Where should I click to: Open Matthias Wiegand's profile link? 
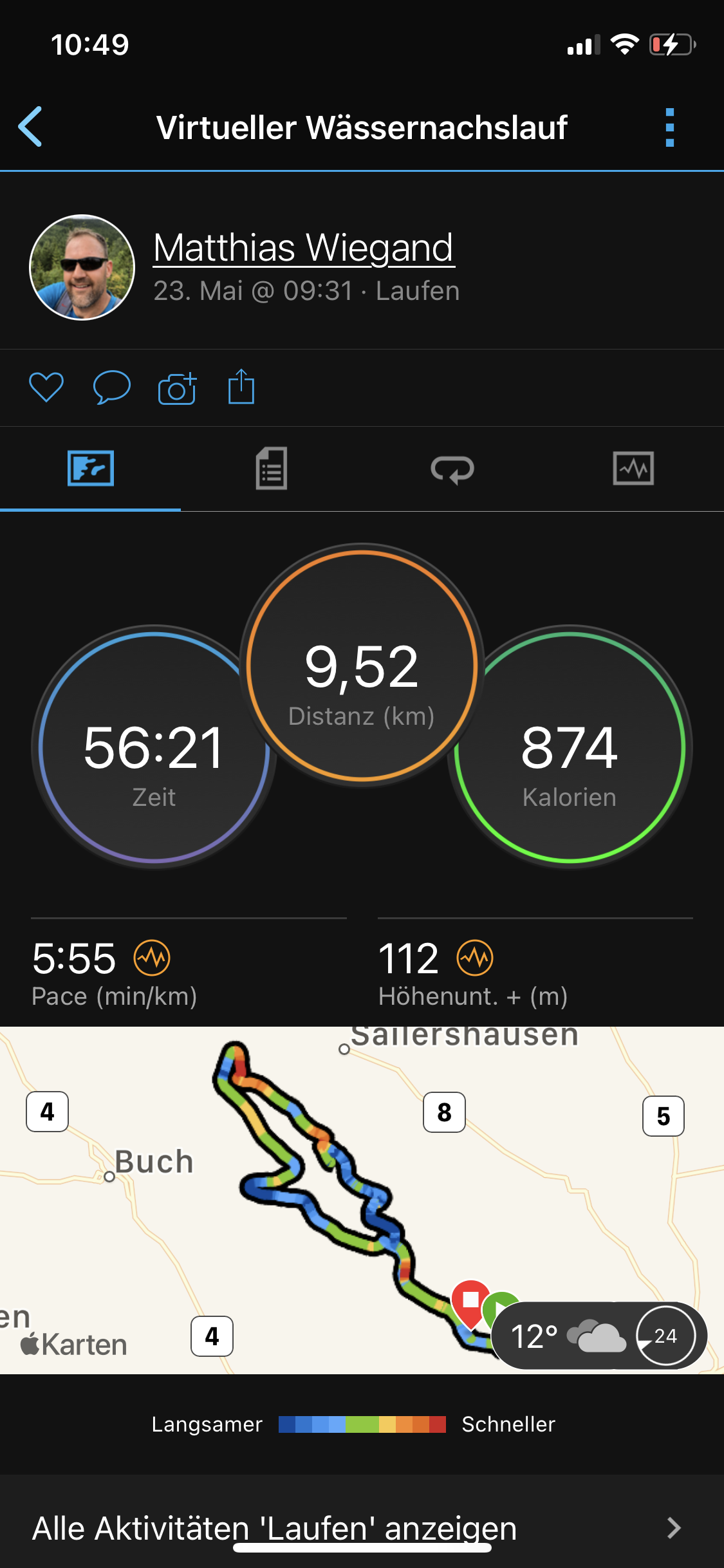click(x=304, y=248)
